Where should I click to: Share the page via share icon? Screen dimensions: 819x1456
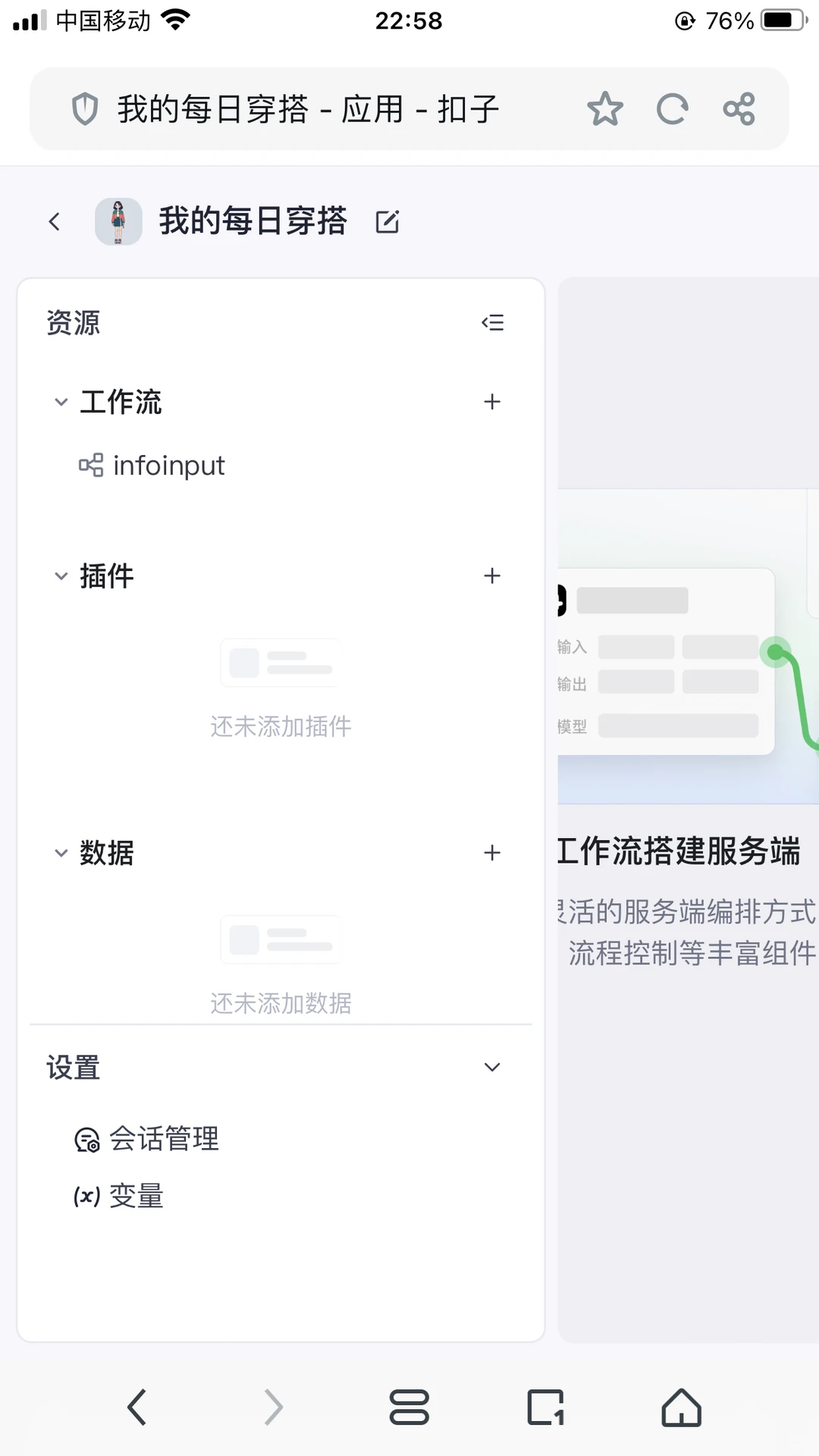[x=739, y=109]
